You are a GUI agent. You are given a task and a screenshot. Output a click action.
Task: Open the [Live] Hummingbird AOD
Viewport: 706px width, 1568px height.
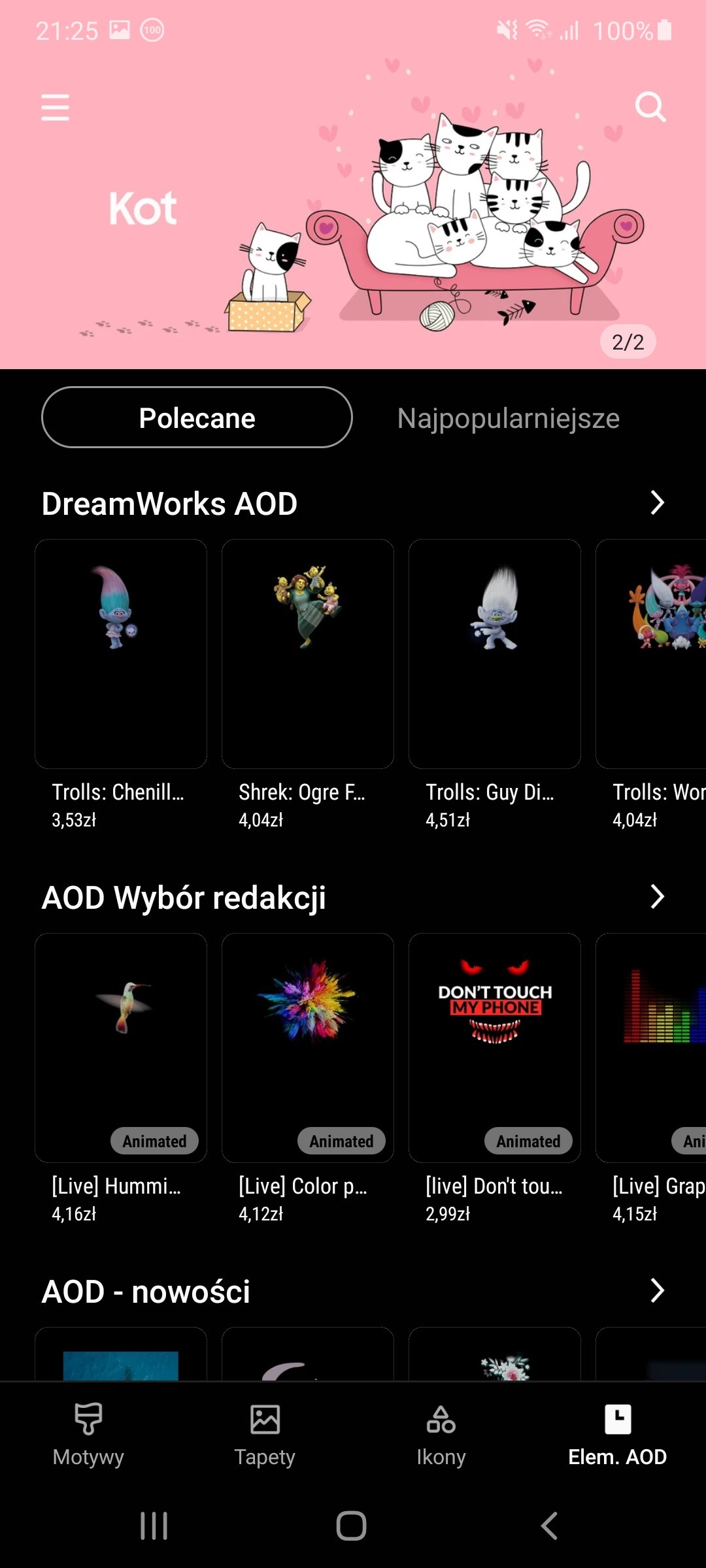click(x=121, y=1079)
